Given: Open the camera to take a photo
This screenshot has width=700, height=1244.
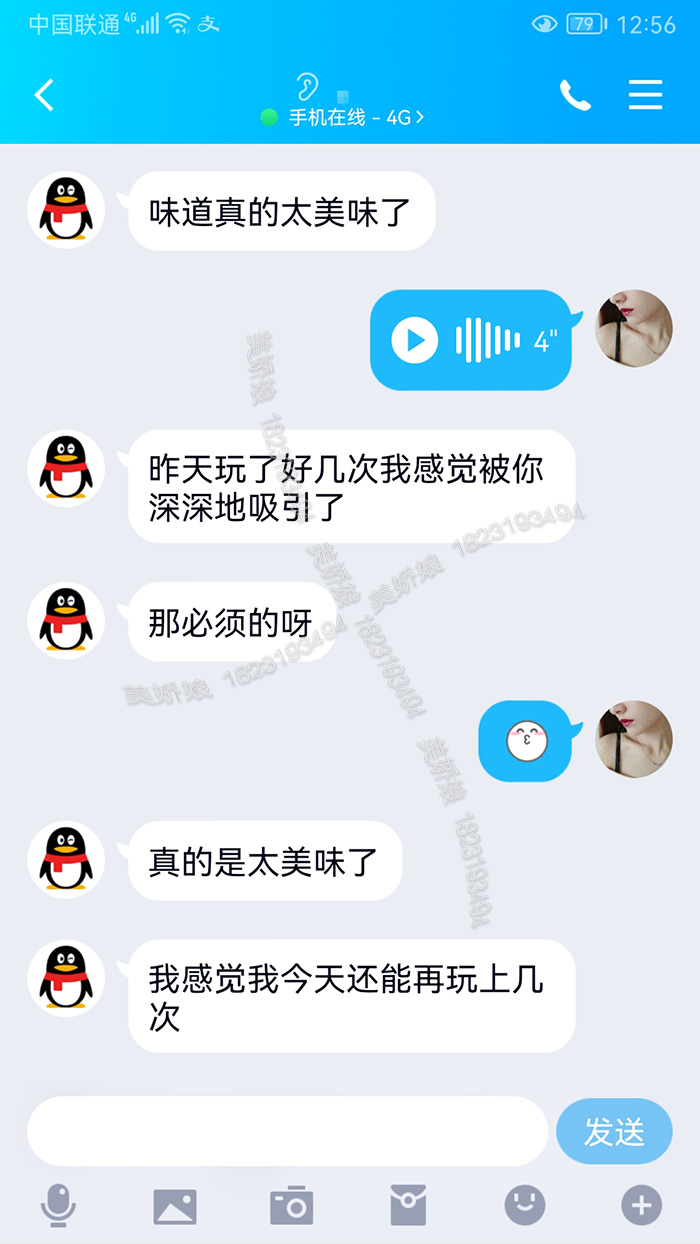Looking at the screenshot, I should point(292,1205).
